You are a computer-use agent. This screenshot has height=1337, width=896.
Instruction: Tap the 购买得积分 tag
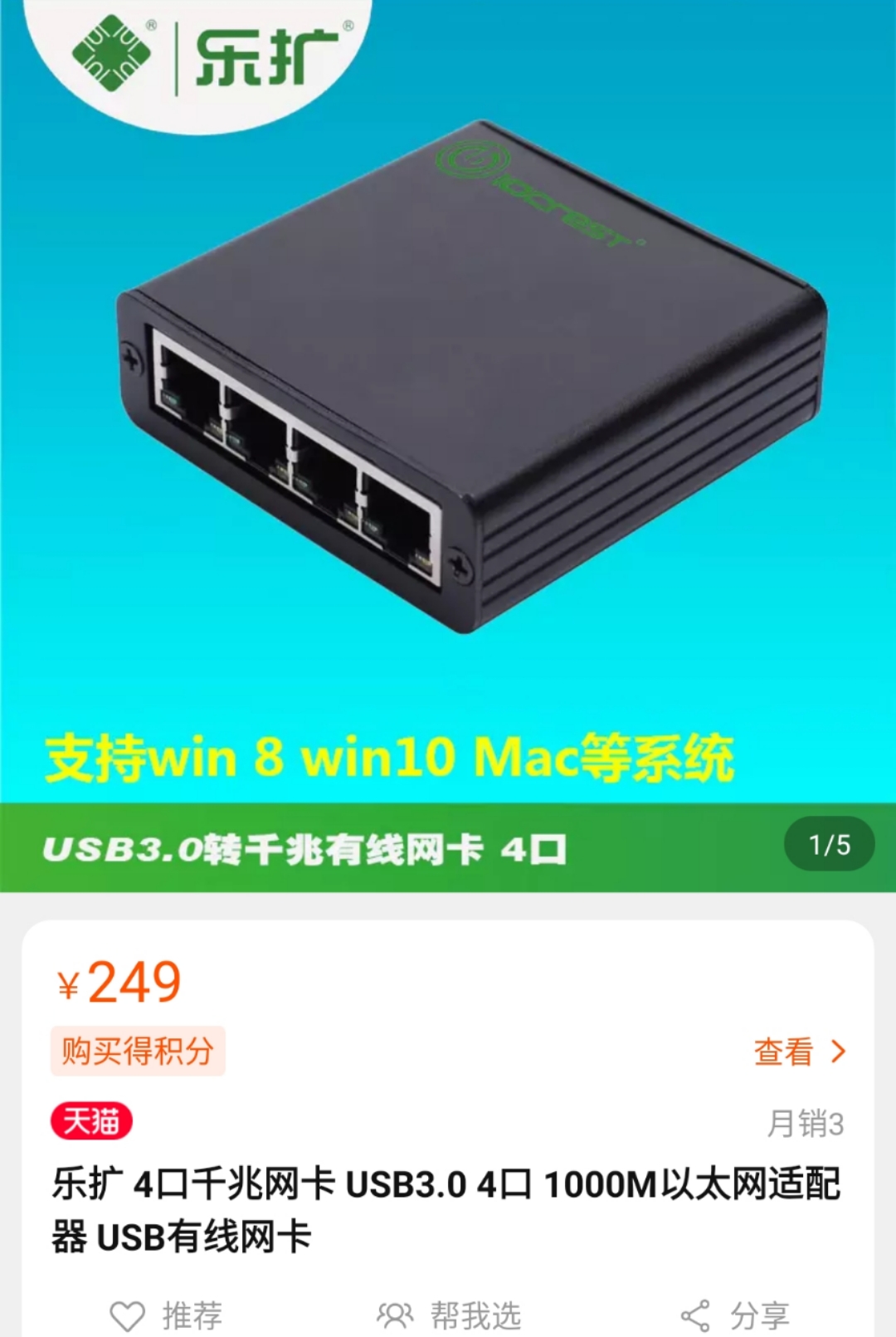(x=138, y=1051)
